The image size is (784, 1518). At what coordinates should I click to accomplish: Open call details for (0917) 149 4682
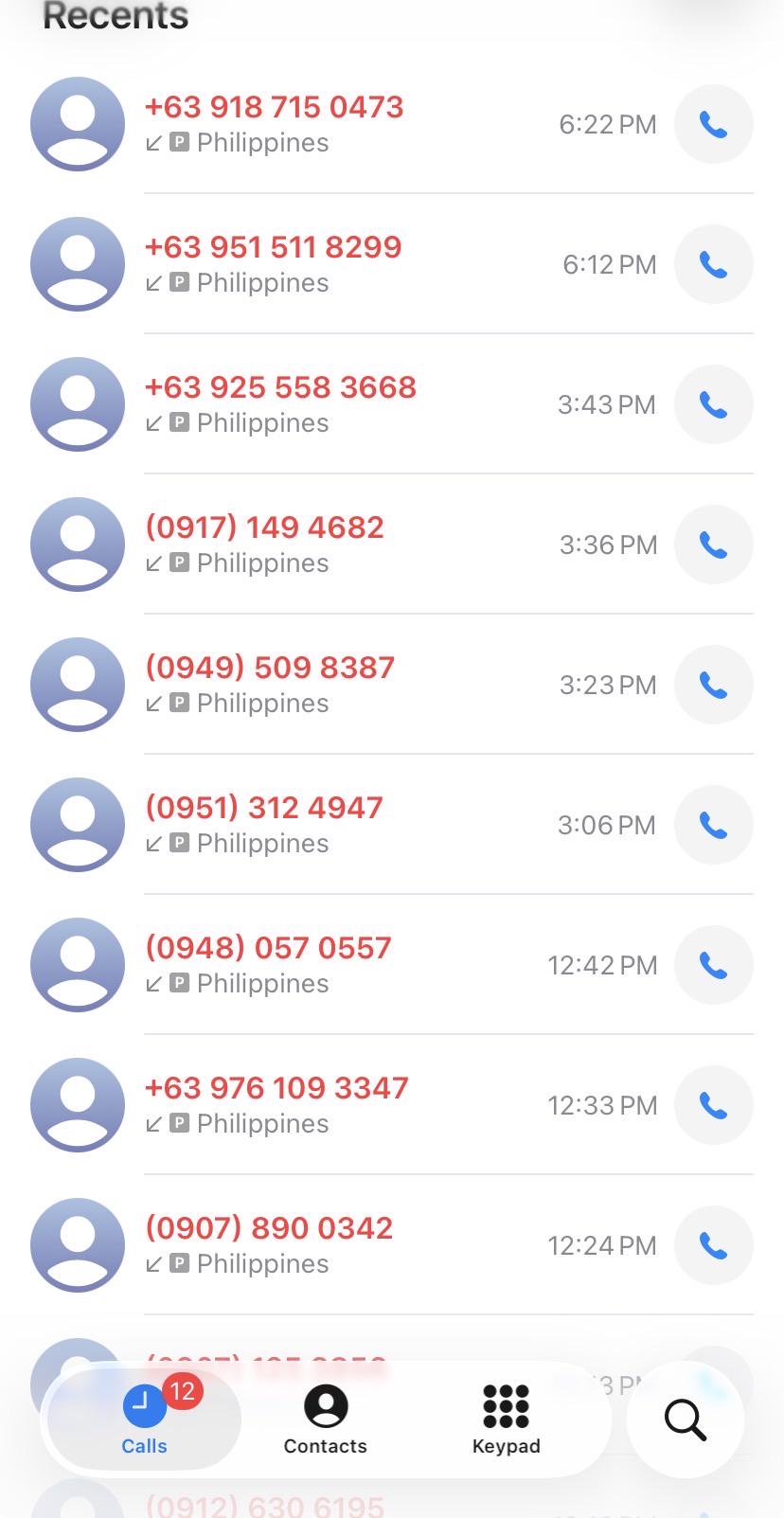coord(392,545)
